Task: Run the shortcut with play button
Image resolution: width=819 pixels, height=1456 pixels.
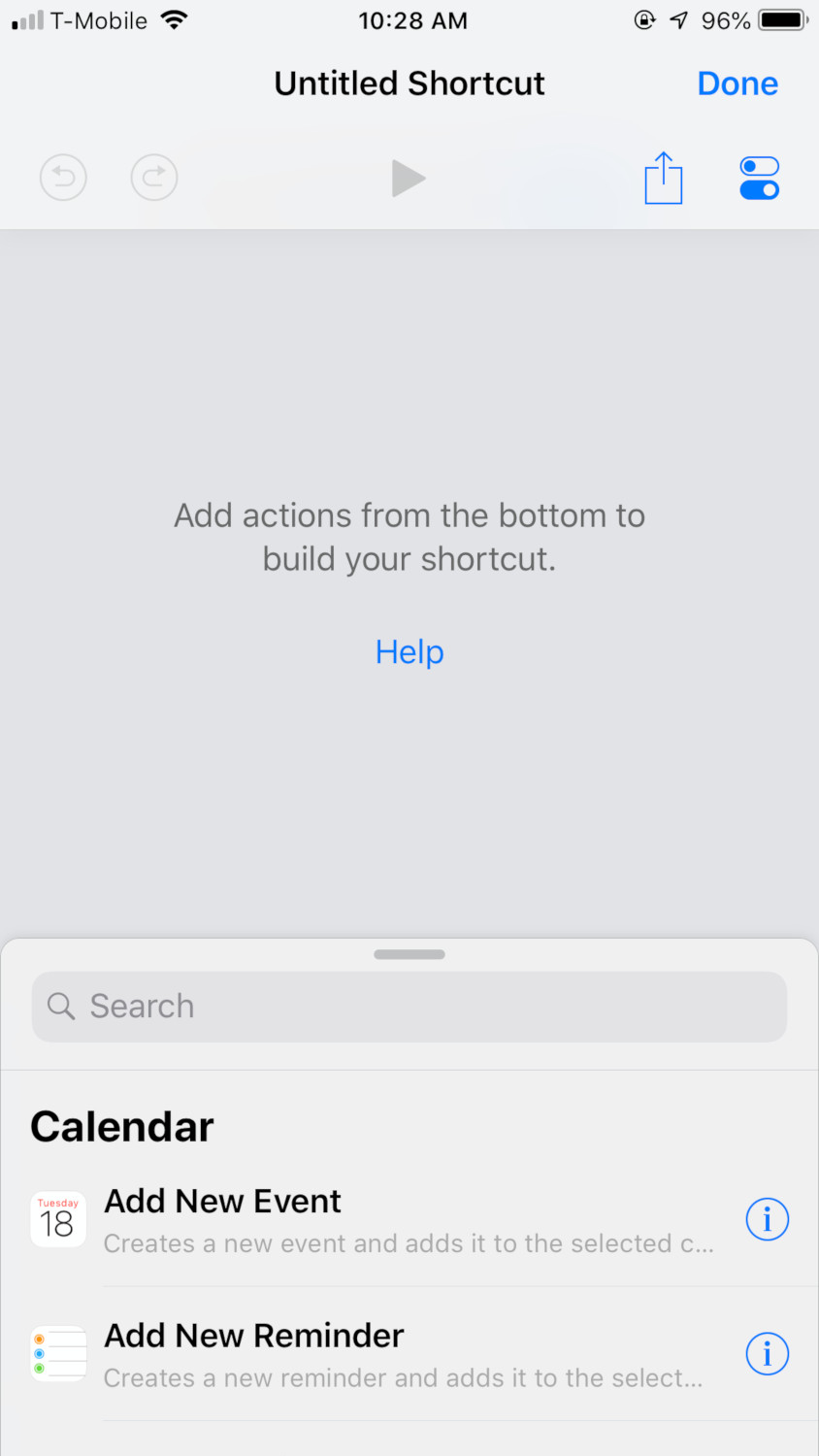Action: click(x=409, y=179)
